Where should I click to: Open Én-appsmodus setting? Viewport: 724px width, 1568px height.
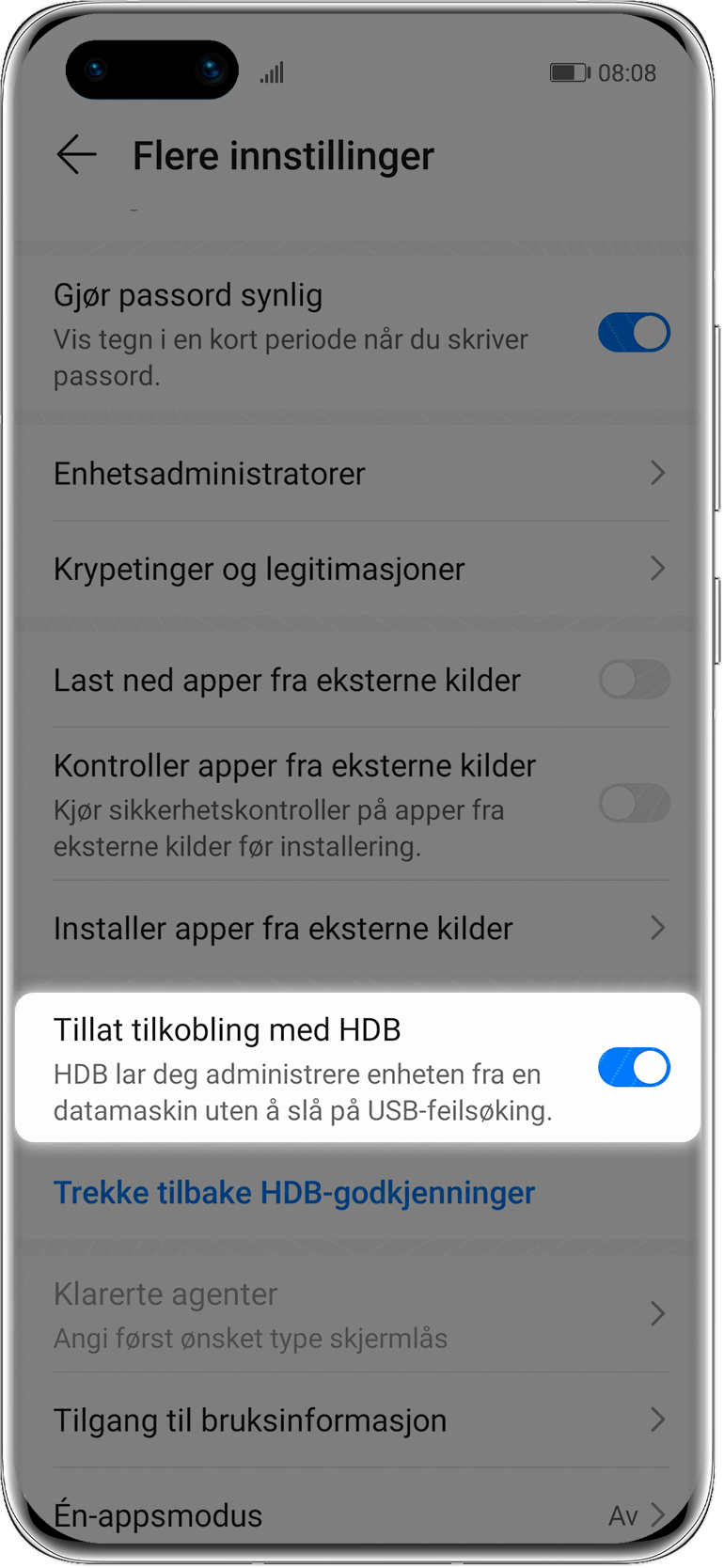point(361,1515)
